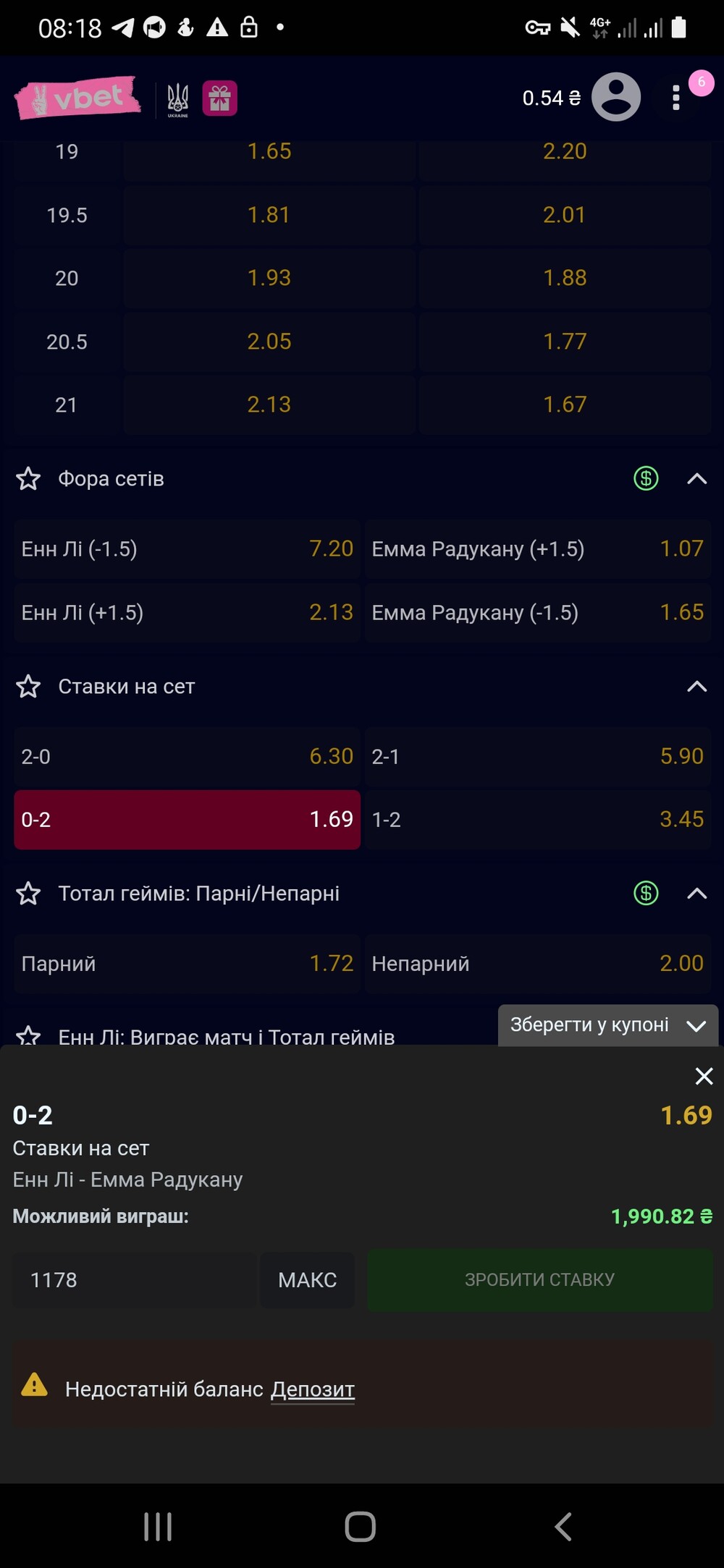Pick set score 1-2 at 3.45
Image resolution: width=724 pixels, height=1568 pixels.
pyautogui.click(x=537, y=819)
